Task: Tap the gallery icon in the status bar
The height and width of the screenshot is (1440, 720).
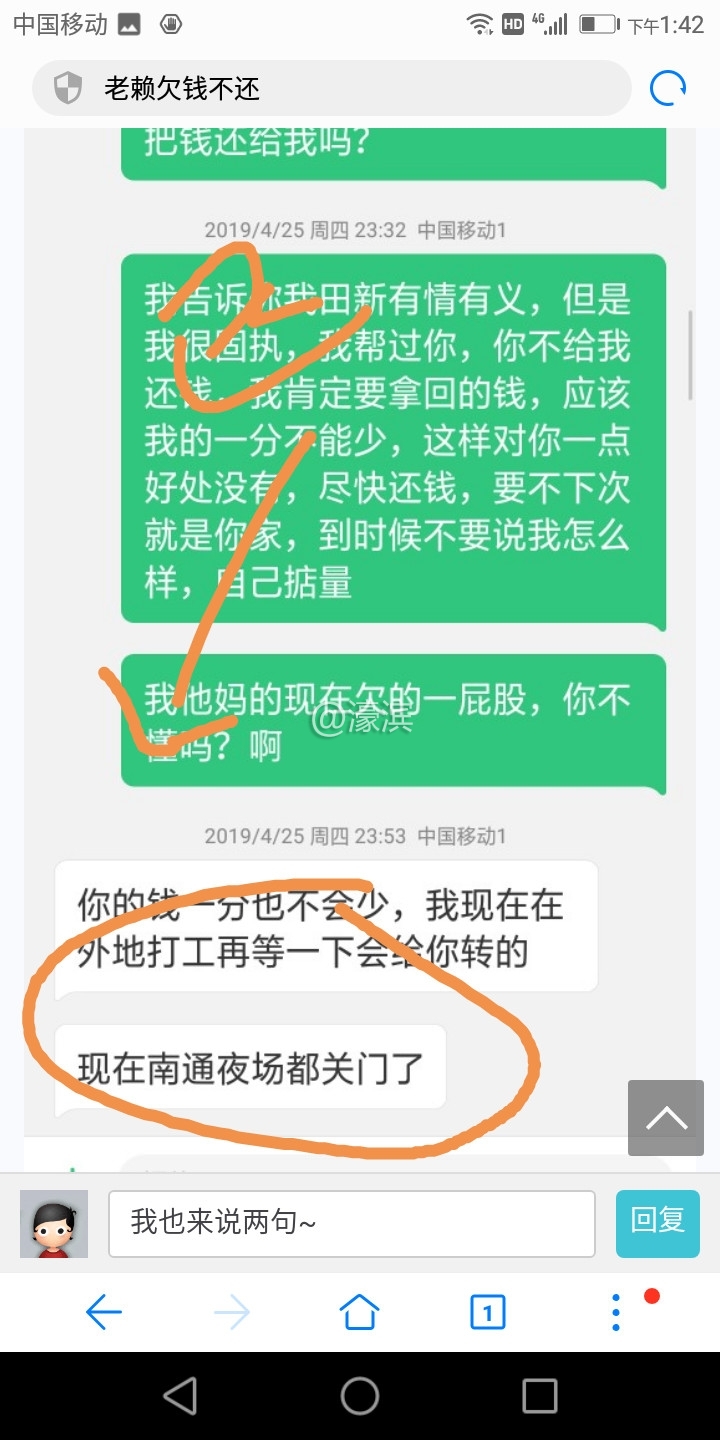Action: point(131,23)
